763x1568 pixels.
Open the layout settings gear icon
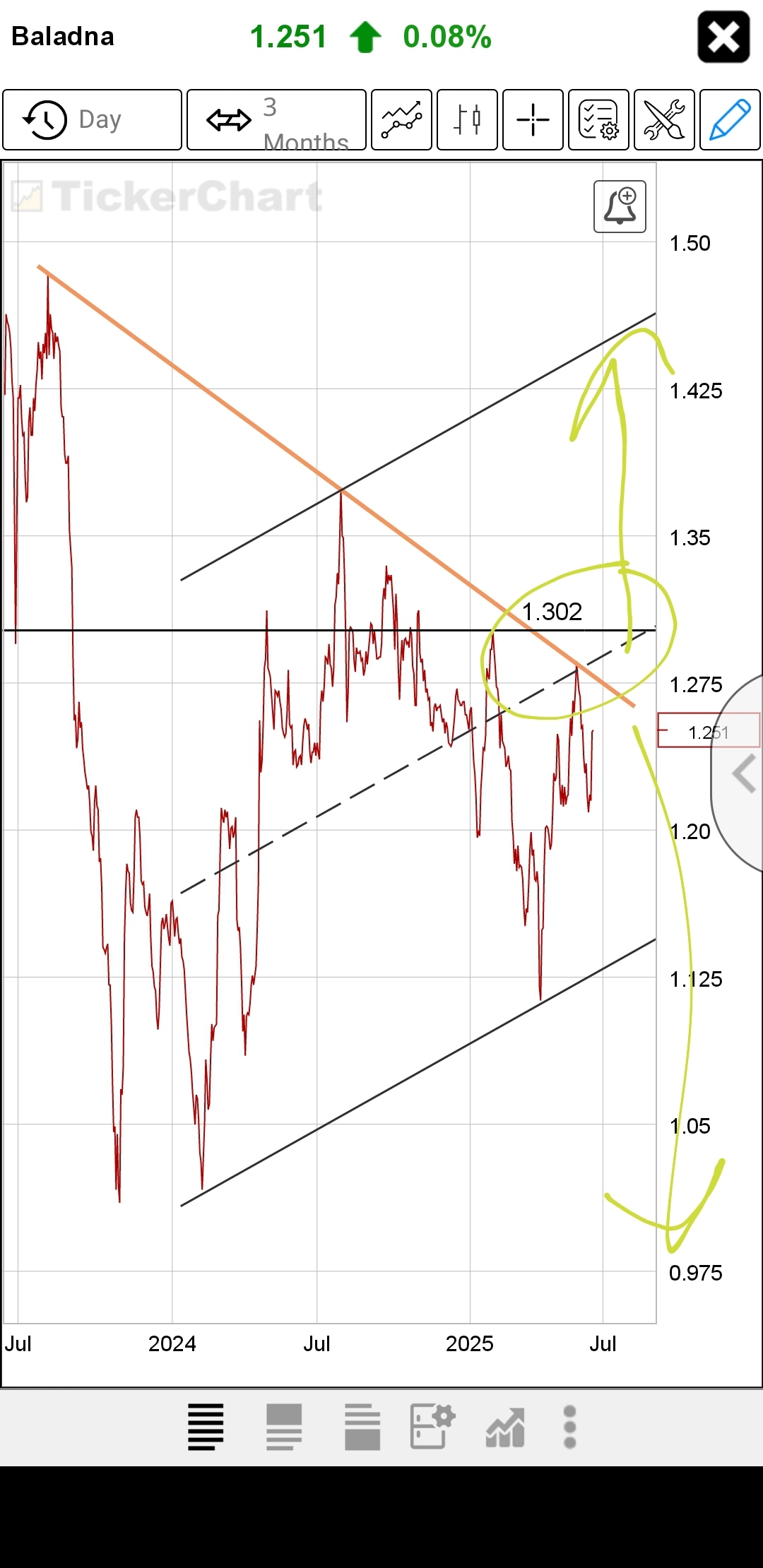coord(432,1427)
